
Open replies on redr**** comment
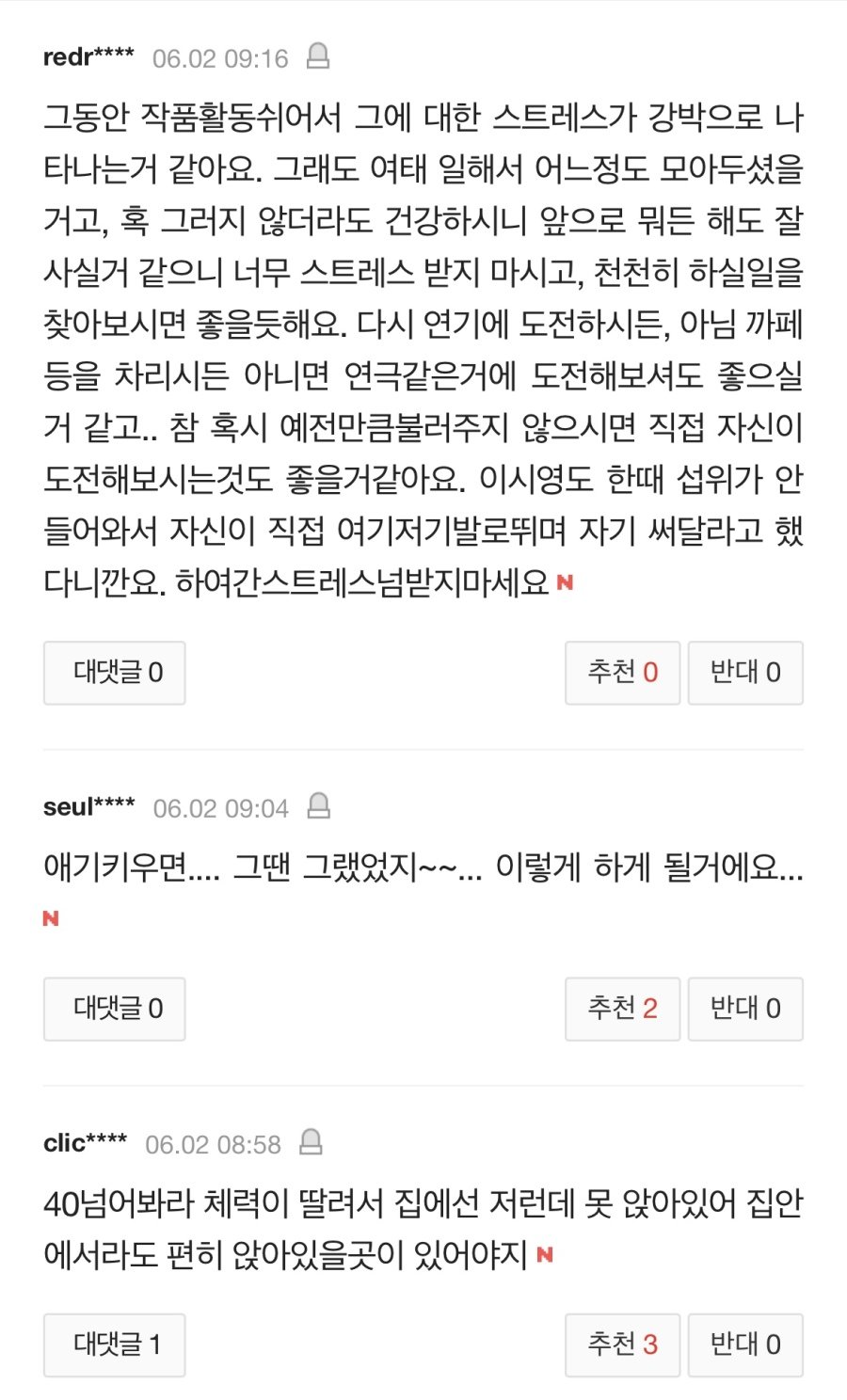tap(115, 673)
